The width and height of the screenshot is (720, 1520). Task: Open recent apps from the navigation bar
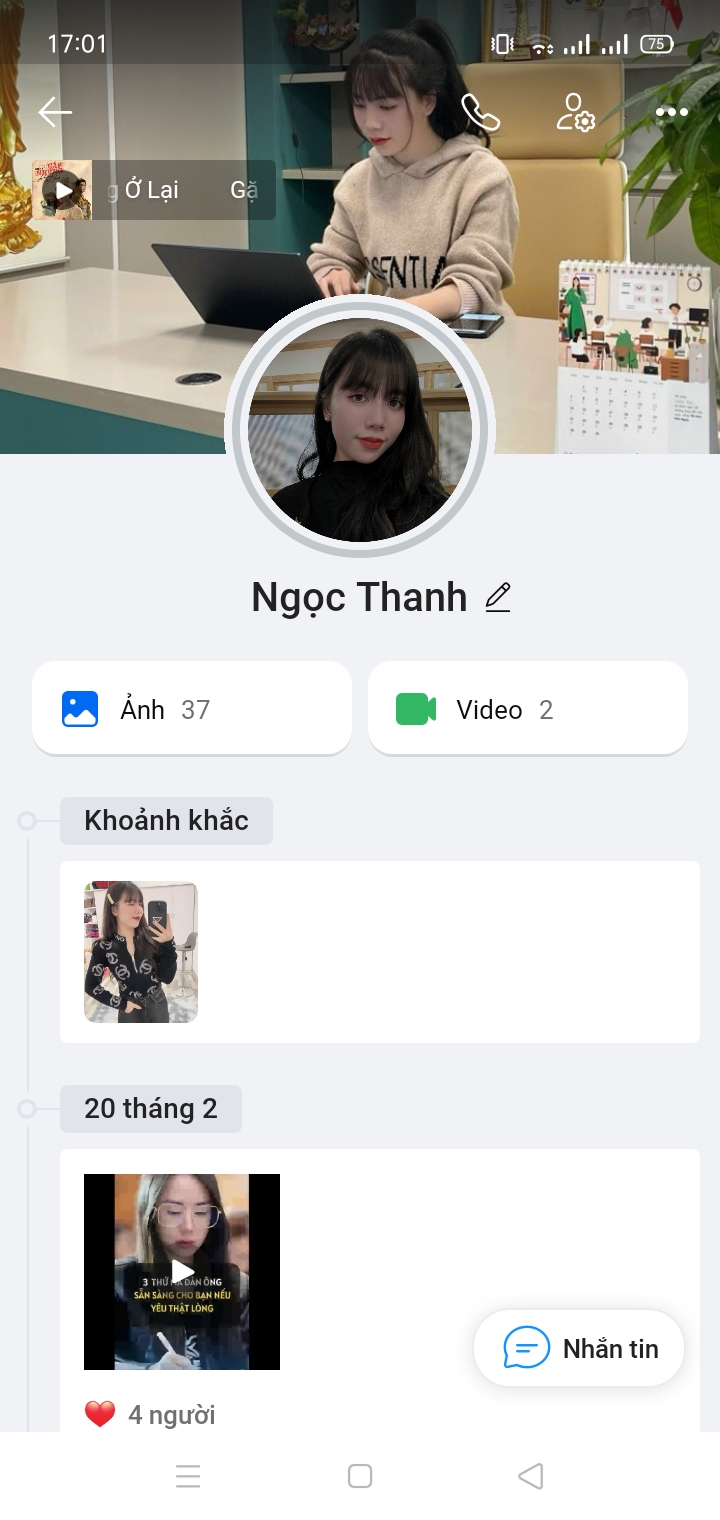[188, 1476]
